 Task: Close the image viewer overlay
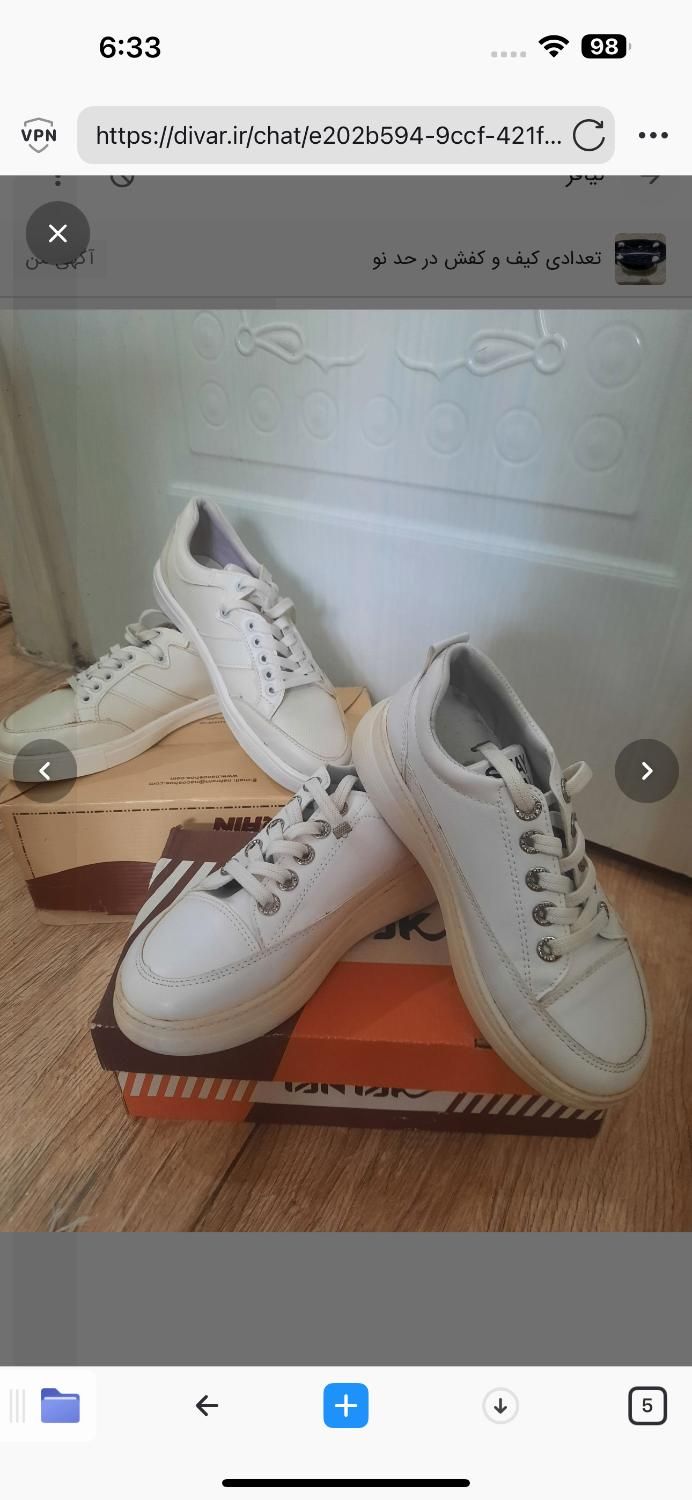58,233
